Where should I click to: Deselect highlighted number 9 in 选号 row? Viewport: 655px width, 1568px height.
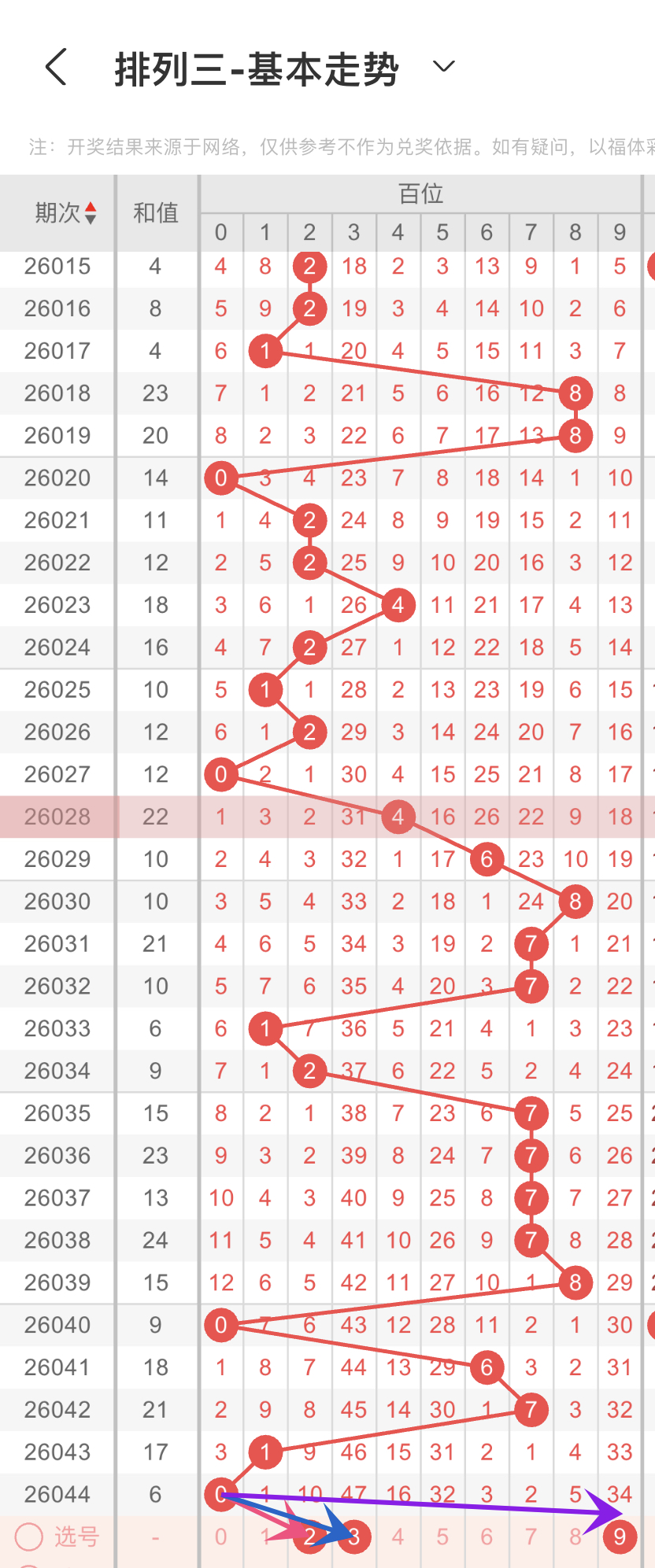tap(620, 1537)
